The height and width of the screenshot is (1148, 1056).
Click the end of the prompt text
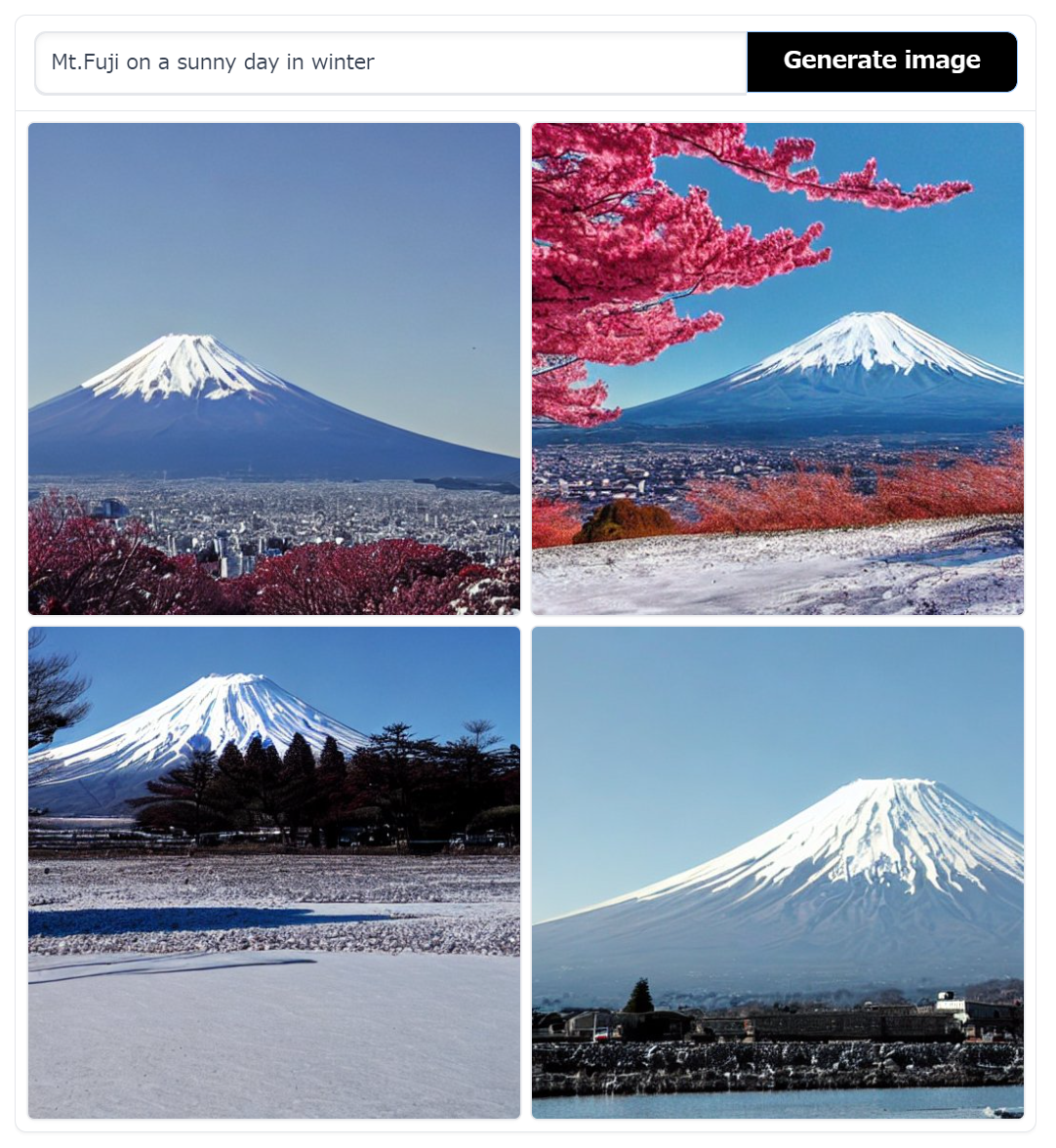[375, 61]
